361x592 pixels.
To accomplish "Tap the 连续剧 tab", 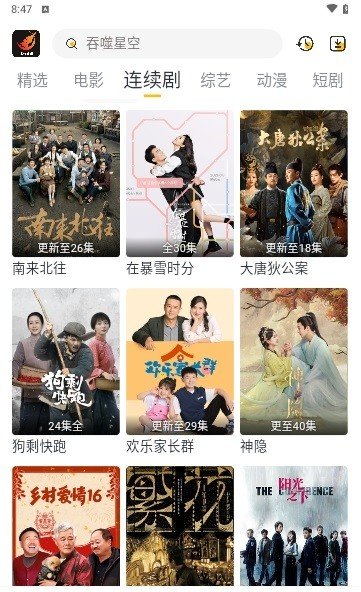I will (152, 80).
